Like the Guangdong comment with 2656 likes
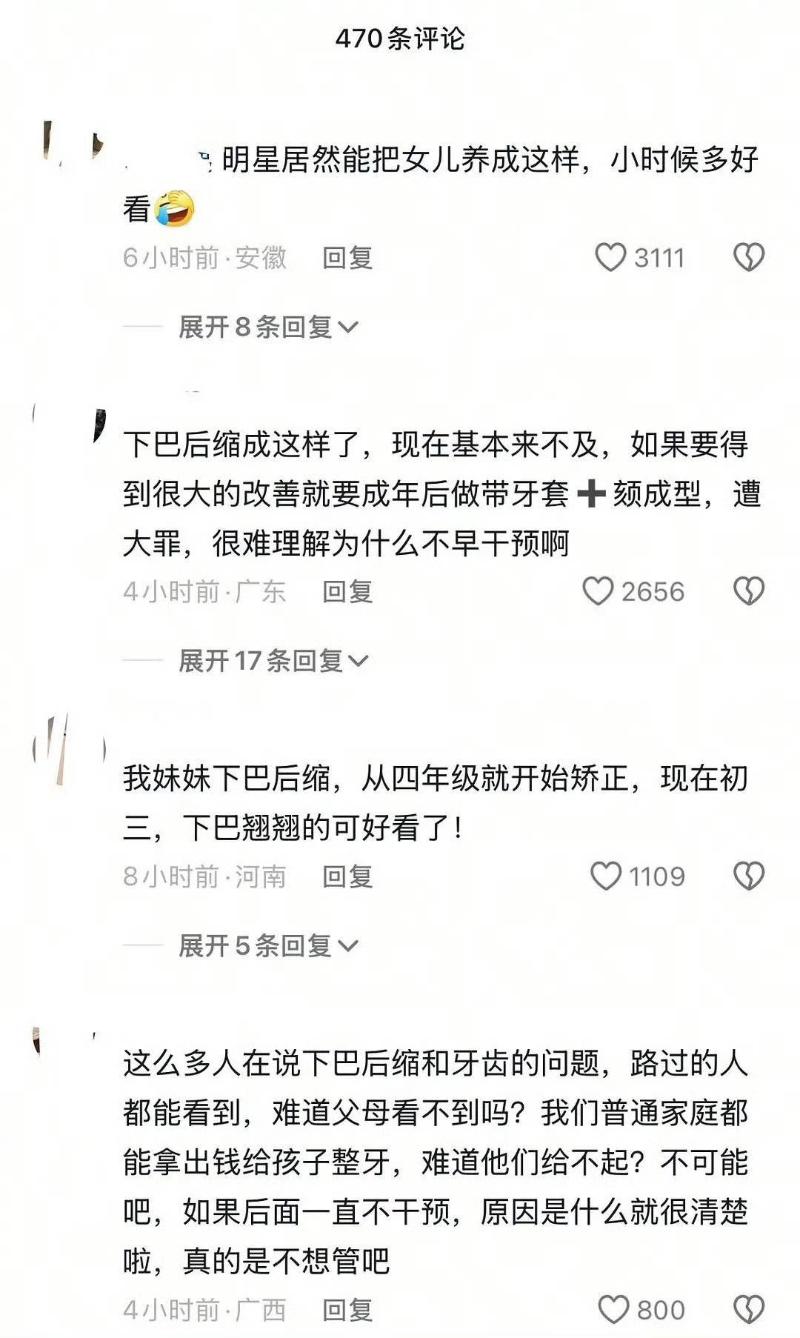Image resolution: width=800 pixels, height=1338 pixels. (598, 592)
